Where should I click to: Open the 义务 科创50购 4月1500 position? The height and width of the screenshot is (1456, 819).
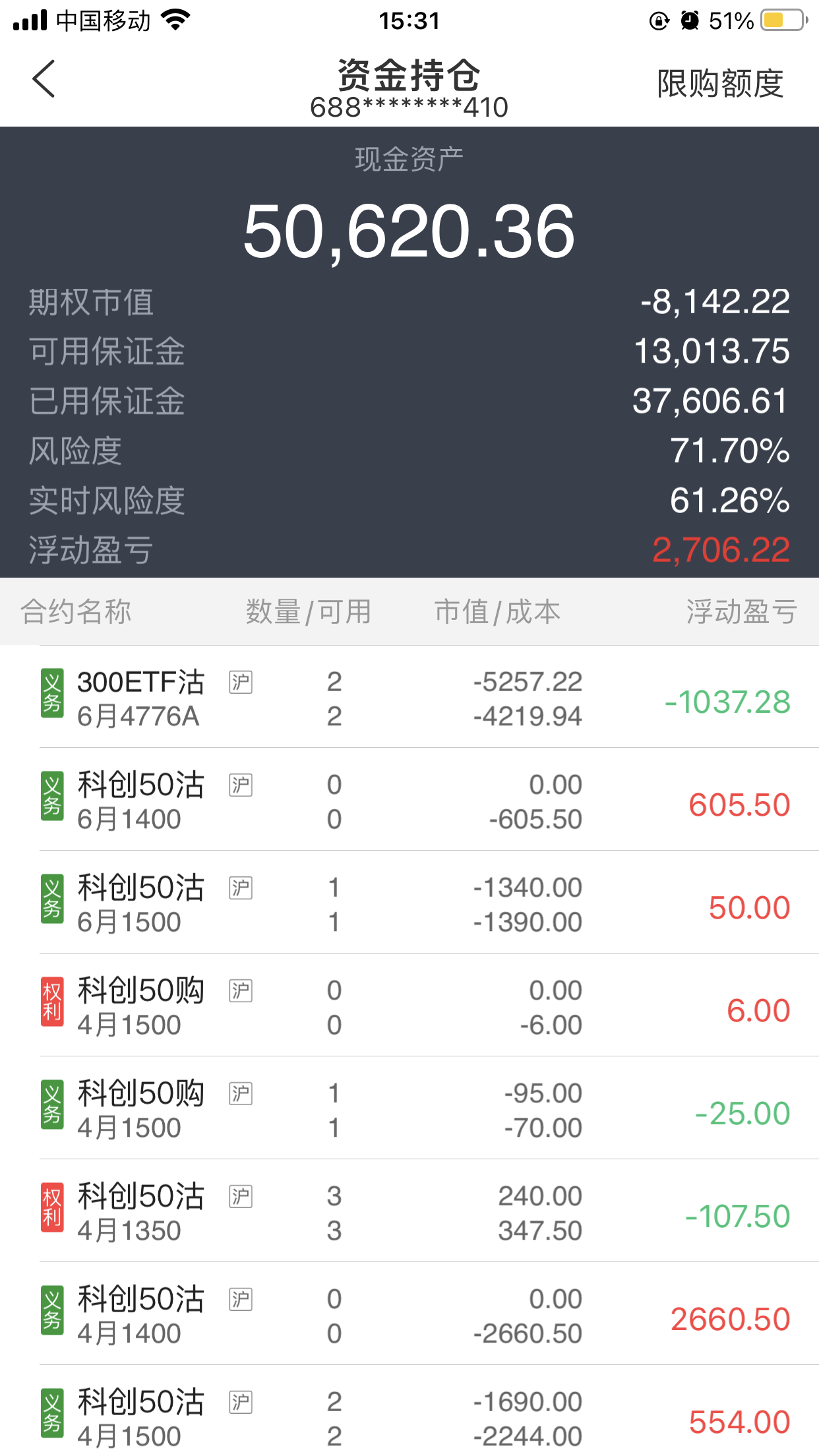(409, 1110)
